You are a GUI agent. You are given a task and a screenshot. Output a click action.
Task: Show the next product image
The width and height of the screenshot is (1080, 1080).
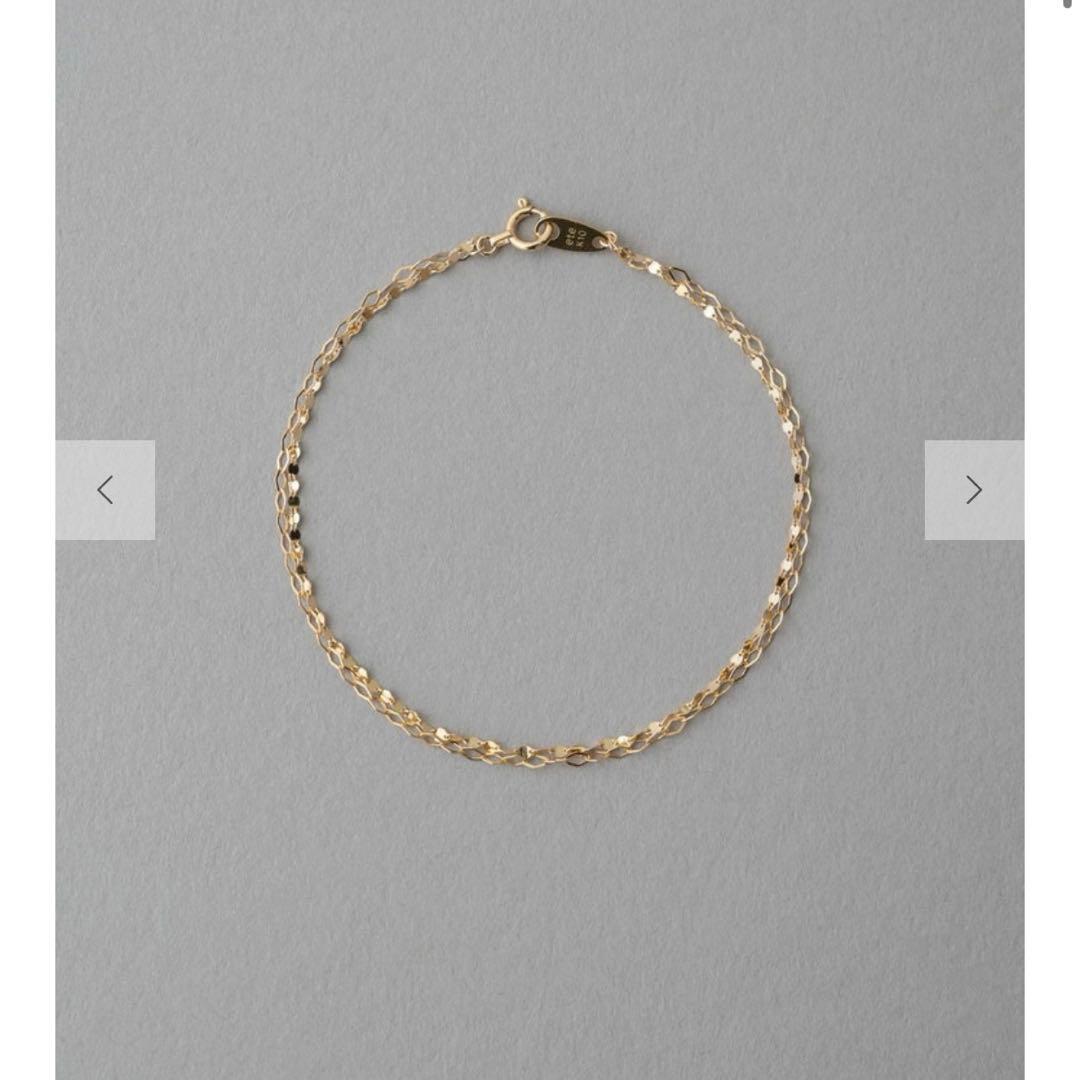coord(974,490)
